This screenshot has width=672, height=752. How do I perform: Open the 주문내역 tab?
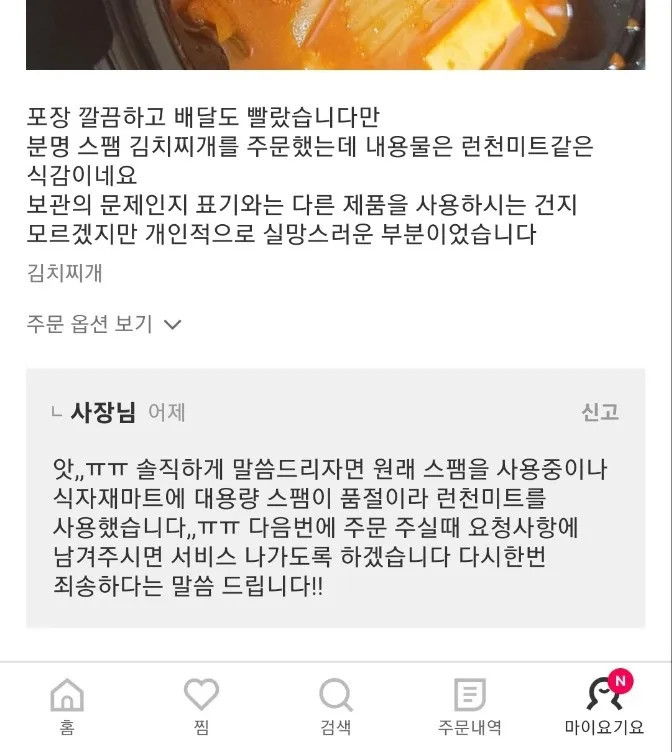coord(469,706)
